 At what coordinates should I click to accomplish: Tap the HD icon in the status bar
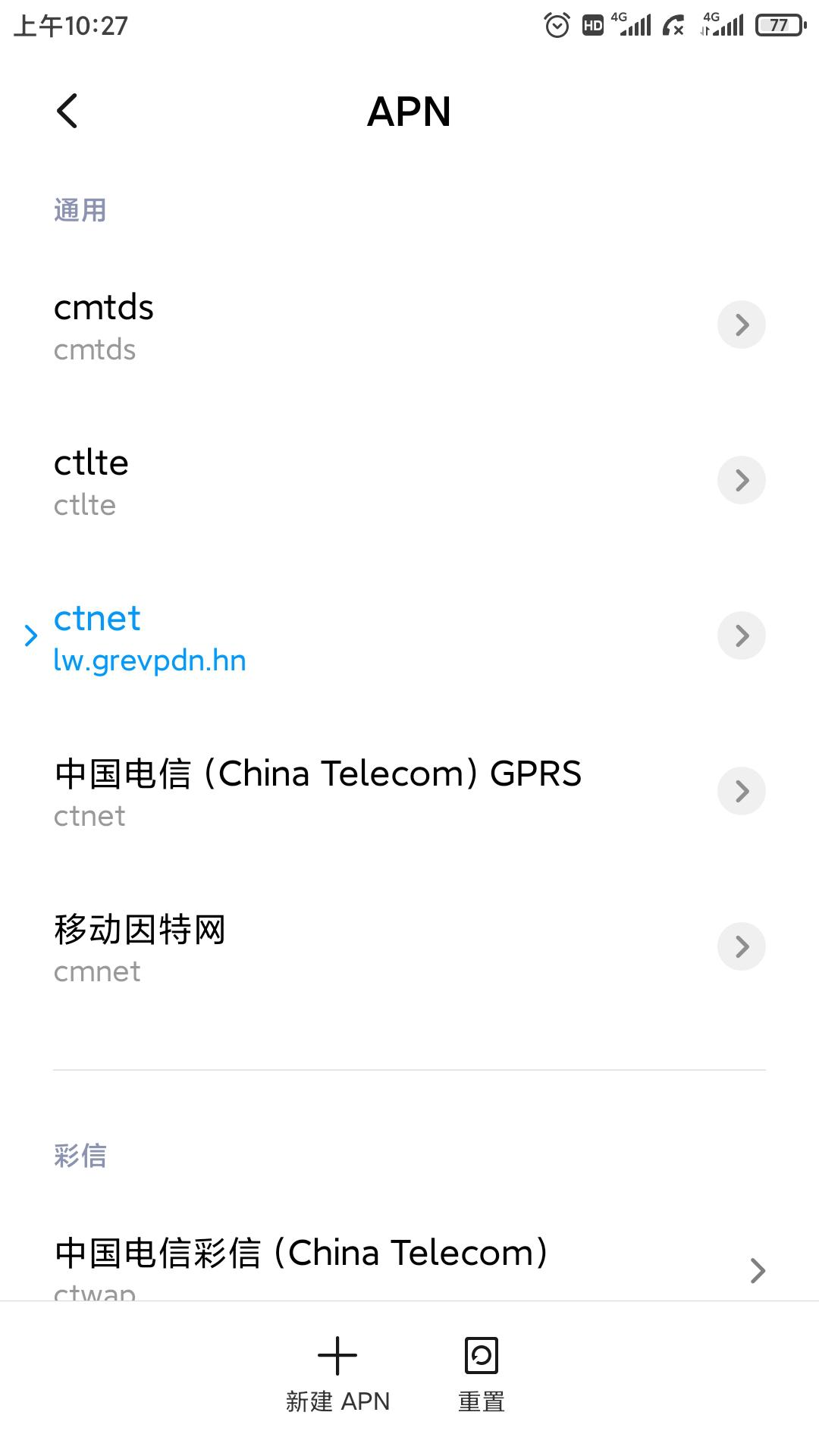(591, 25)
